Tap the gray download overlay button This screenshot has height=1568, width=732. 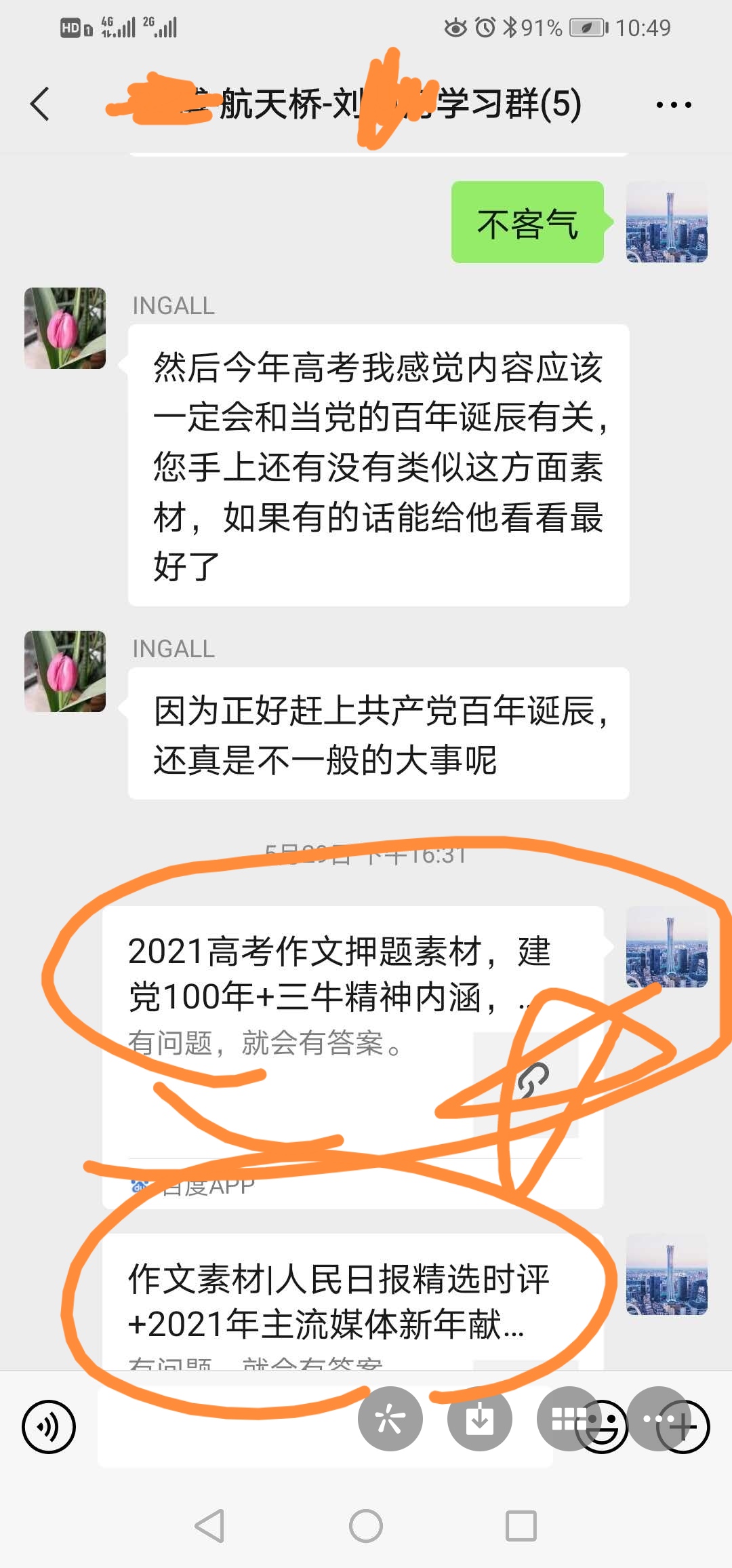pyautogui.click(x=479, y=1418)
